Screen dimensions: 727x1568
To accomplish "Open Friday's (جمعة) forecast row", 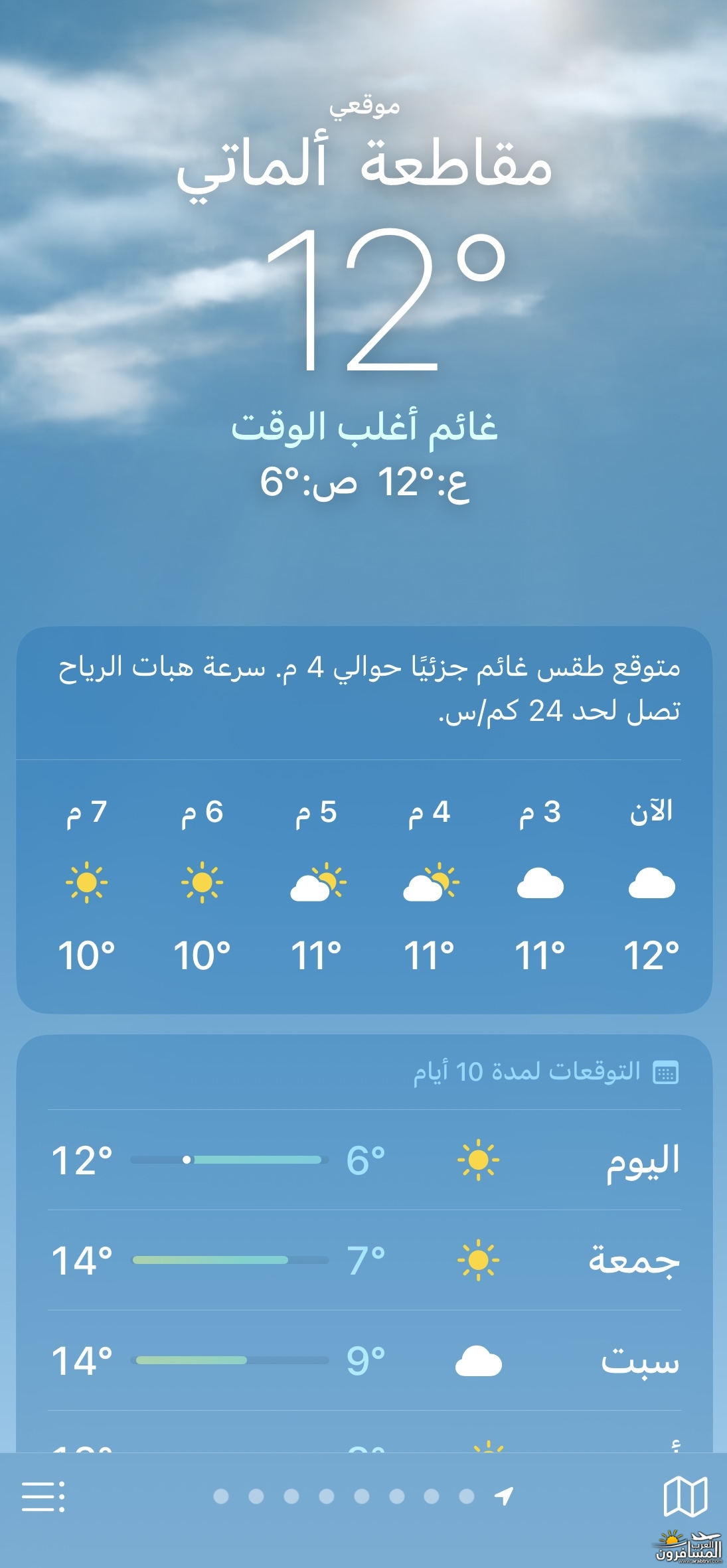I will pos(364,1260).
